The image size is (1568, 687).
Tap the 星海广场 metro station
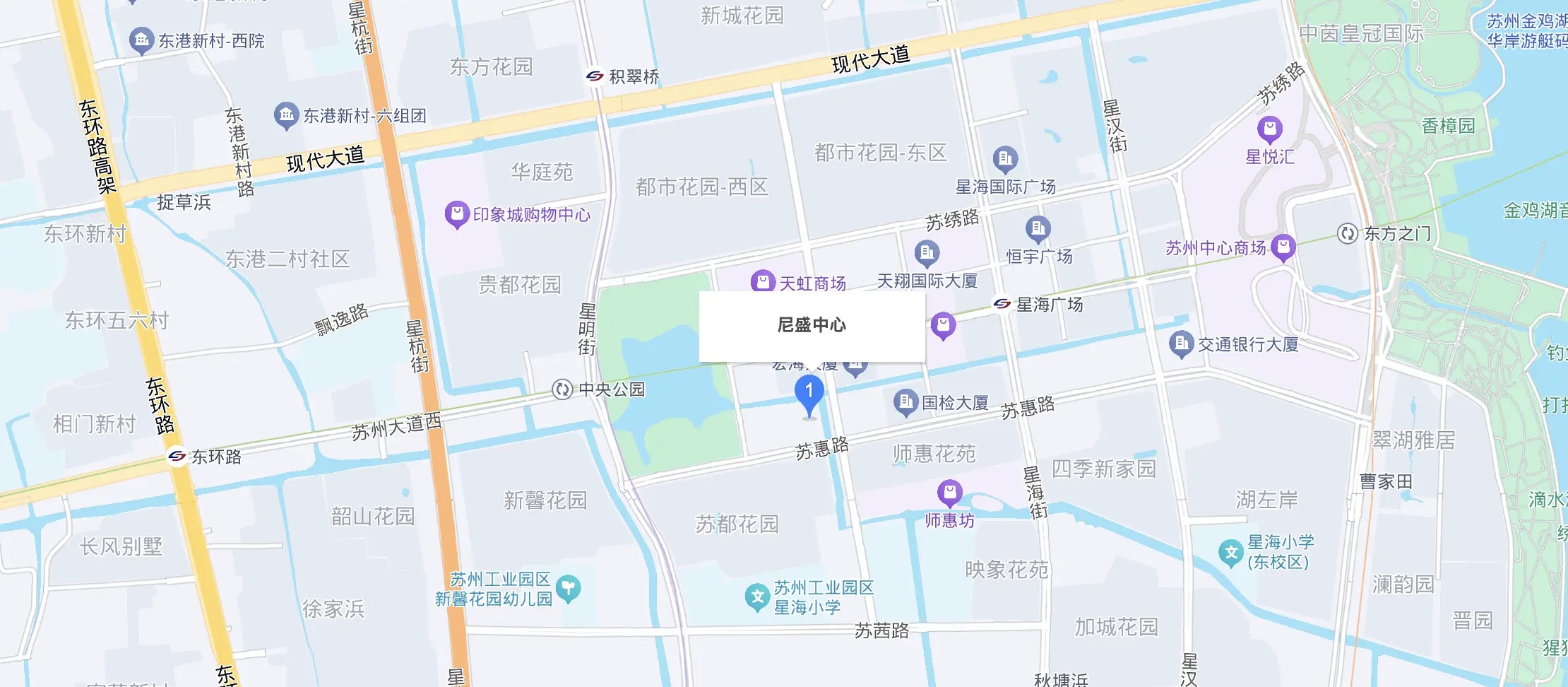pos(1002,304)
